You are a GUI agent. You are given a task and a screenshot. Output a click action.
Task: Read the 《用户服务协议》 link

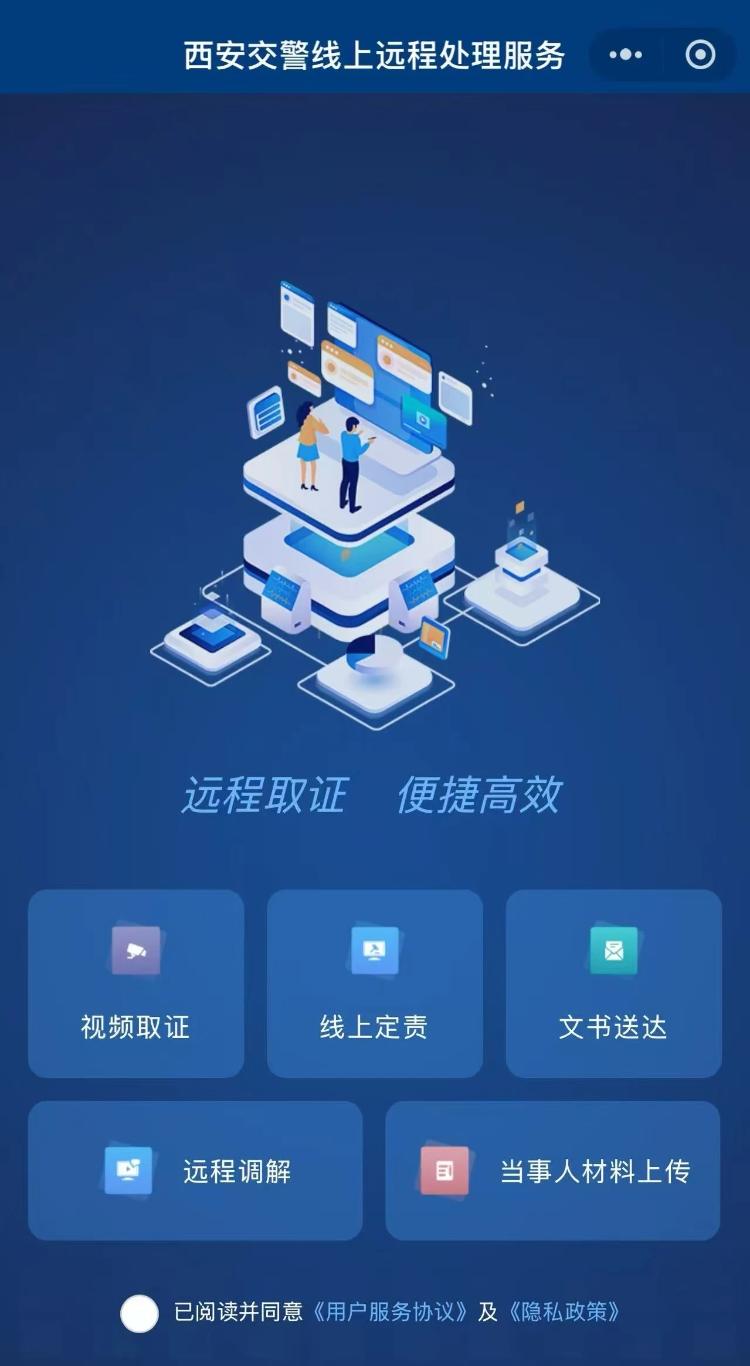coord(389,1312)
